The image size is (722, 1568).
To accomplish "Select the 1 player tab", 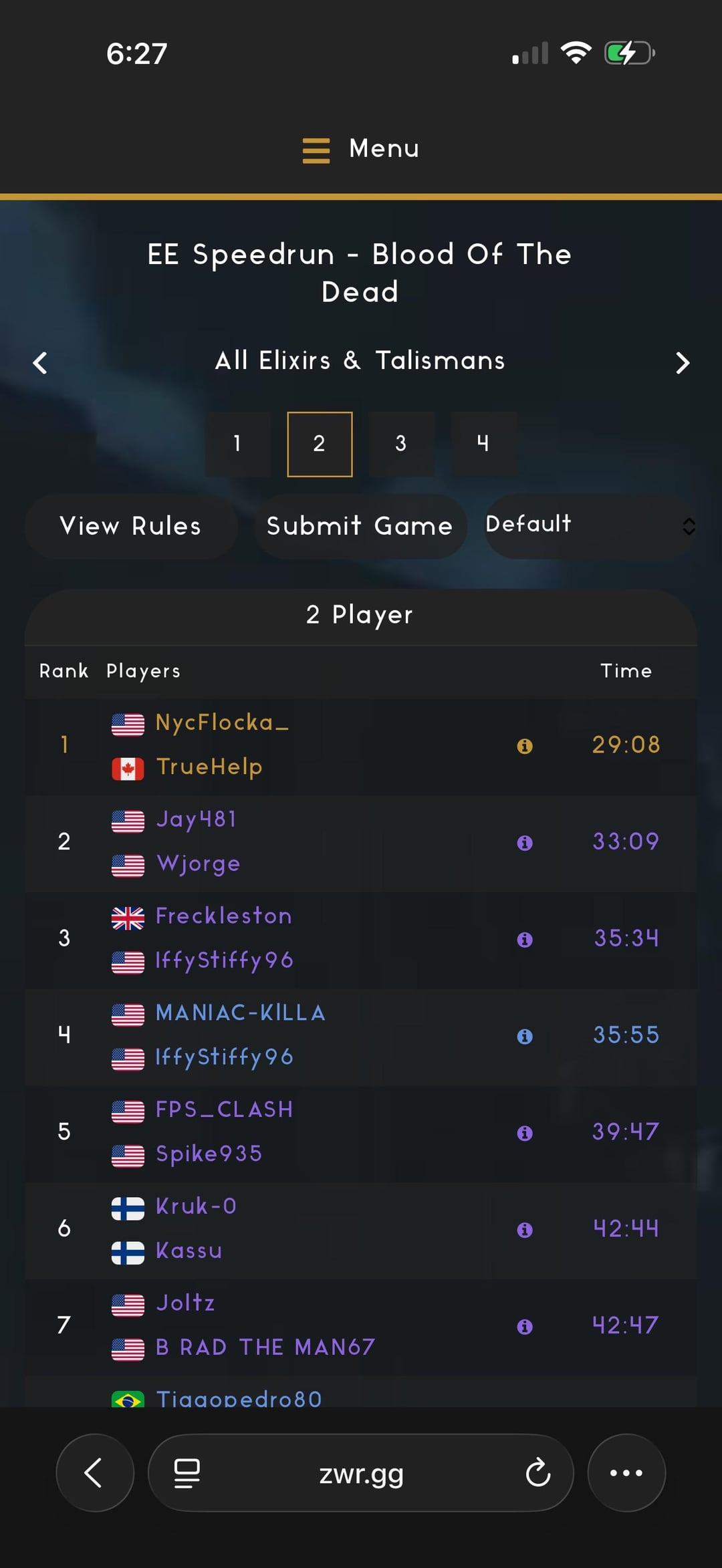I will tap(237, 444).
